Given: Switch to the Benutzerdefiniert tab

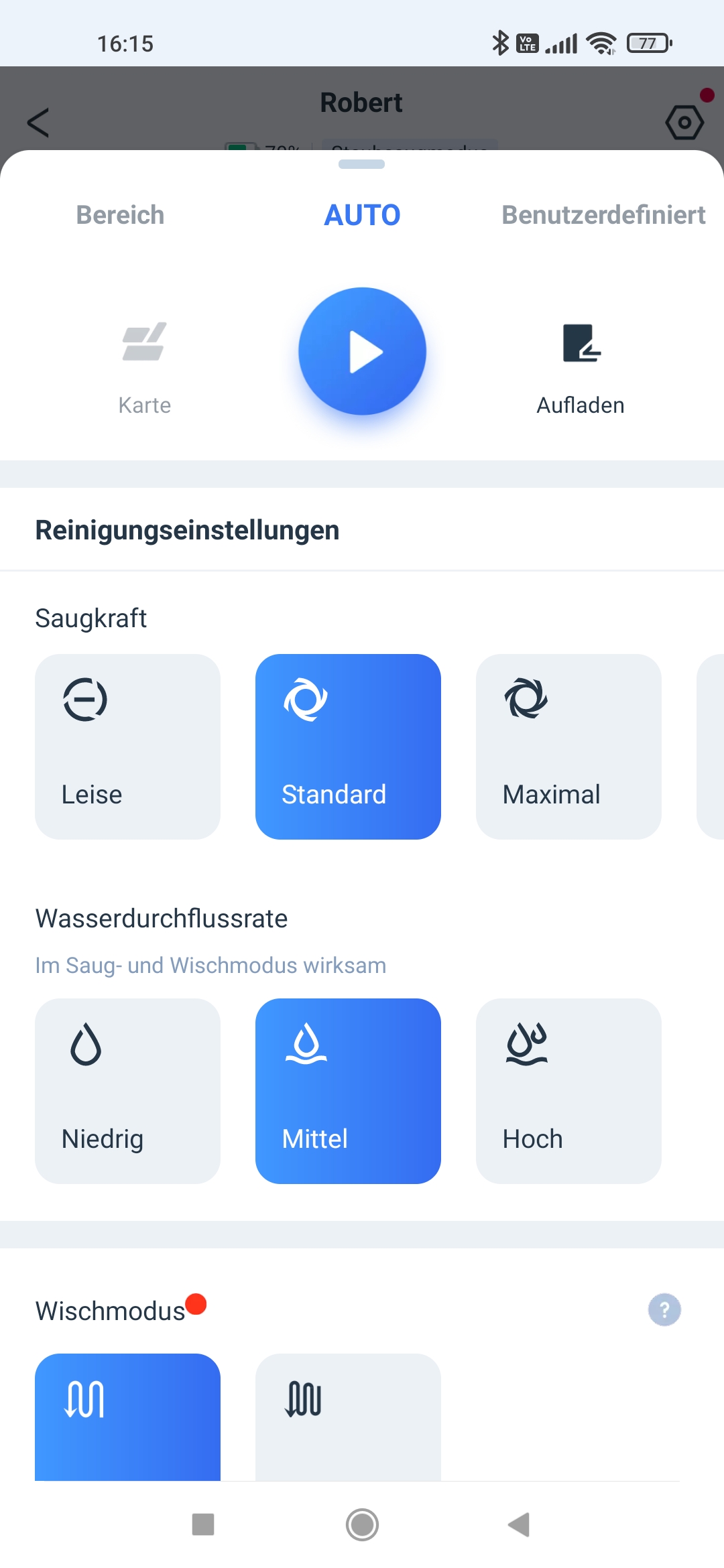Looking at the screenshot, I should pos(603,215).
